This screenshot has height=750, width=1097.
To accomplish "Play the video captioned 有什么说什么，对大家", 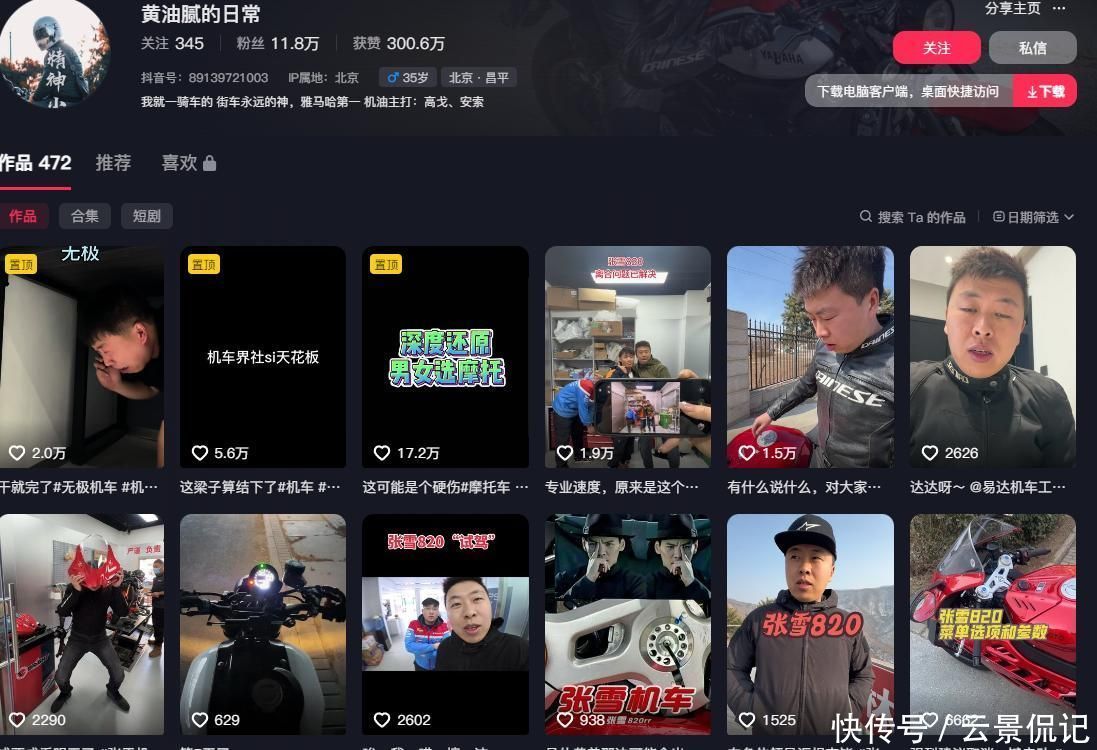I will coord(810,357).
